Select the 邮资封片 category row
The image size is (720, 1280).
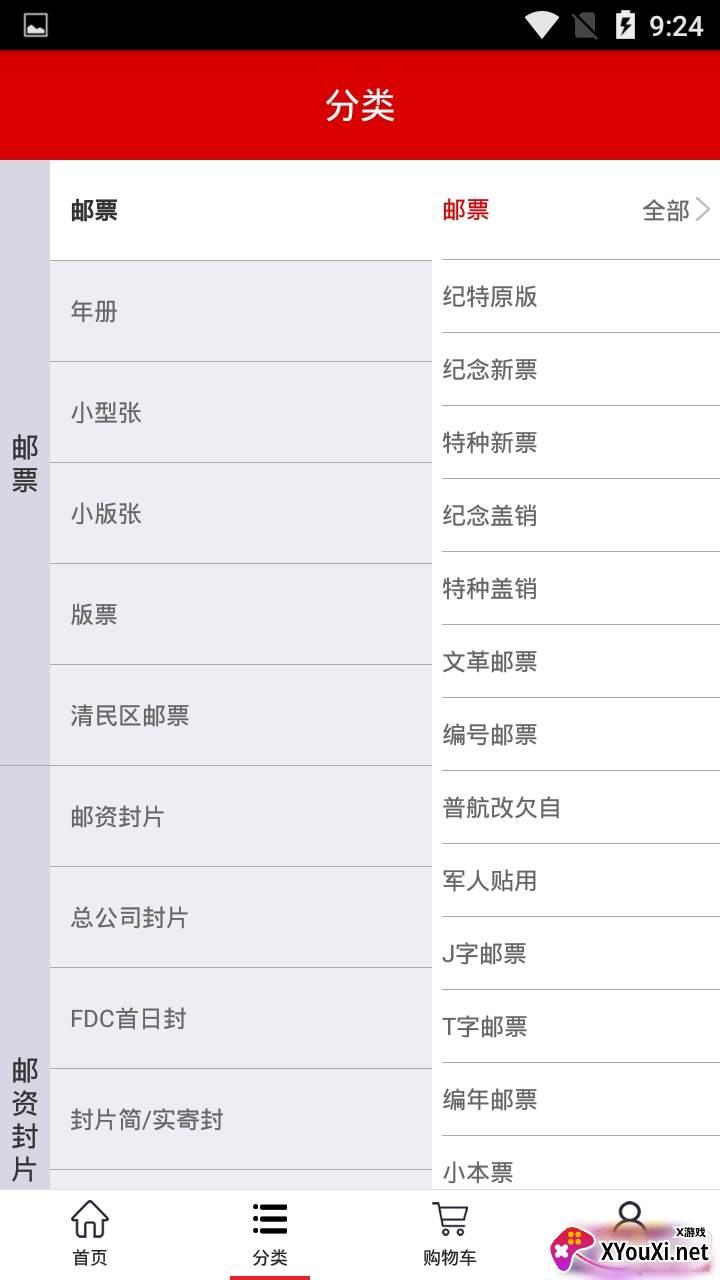click(x=240, y=816)
